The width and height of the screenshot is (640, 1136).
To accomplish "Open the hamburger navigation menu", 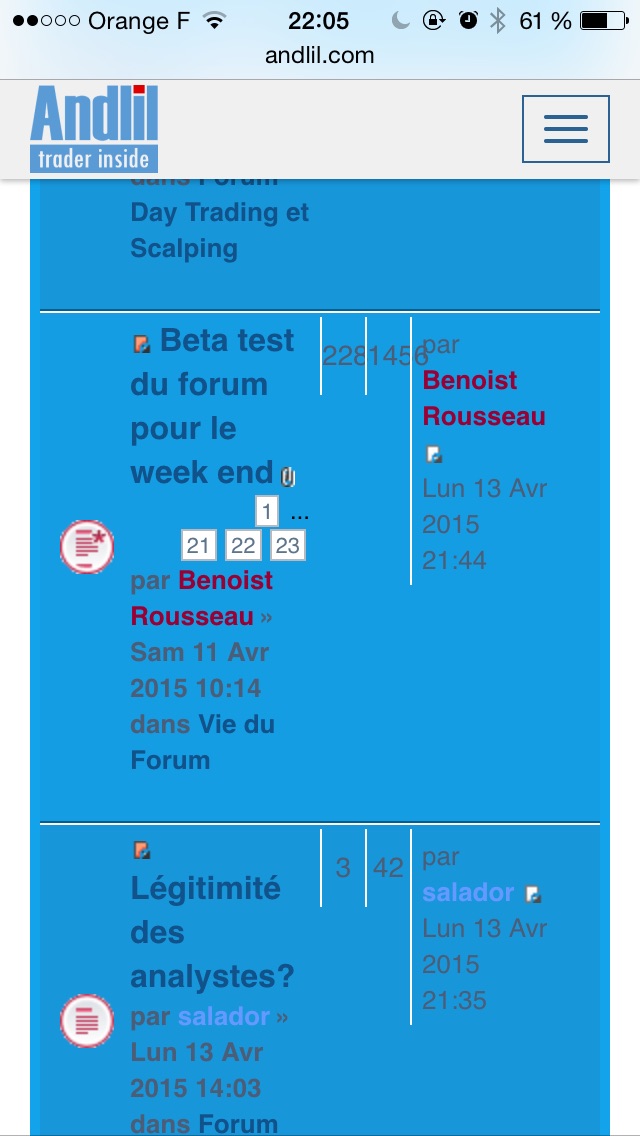I will pos(565,128).
